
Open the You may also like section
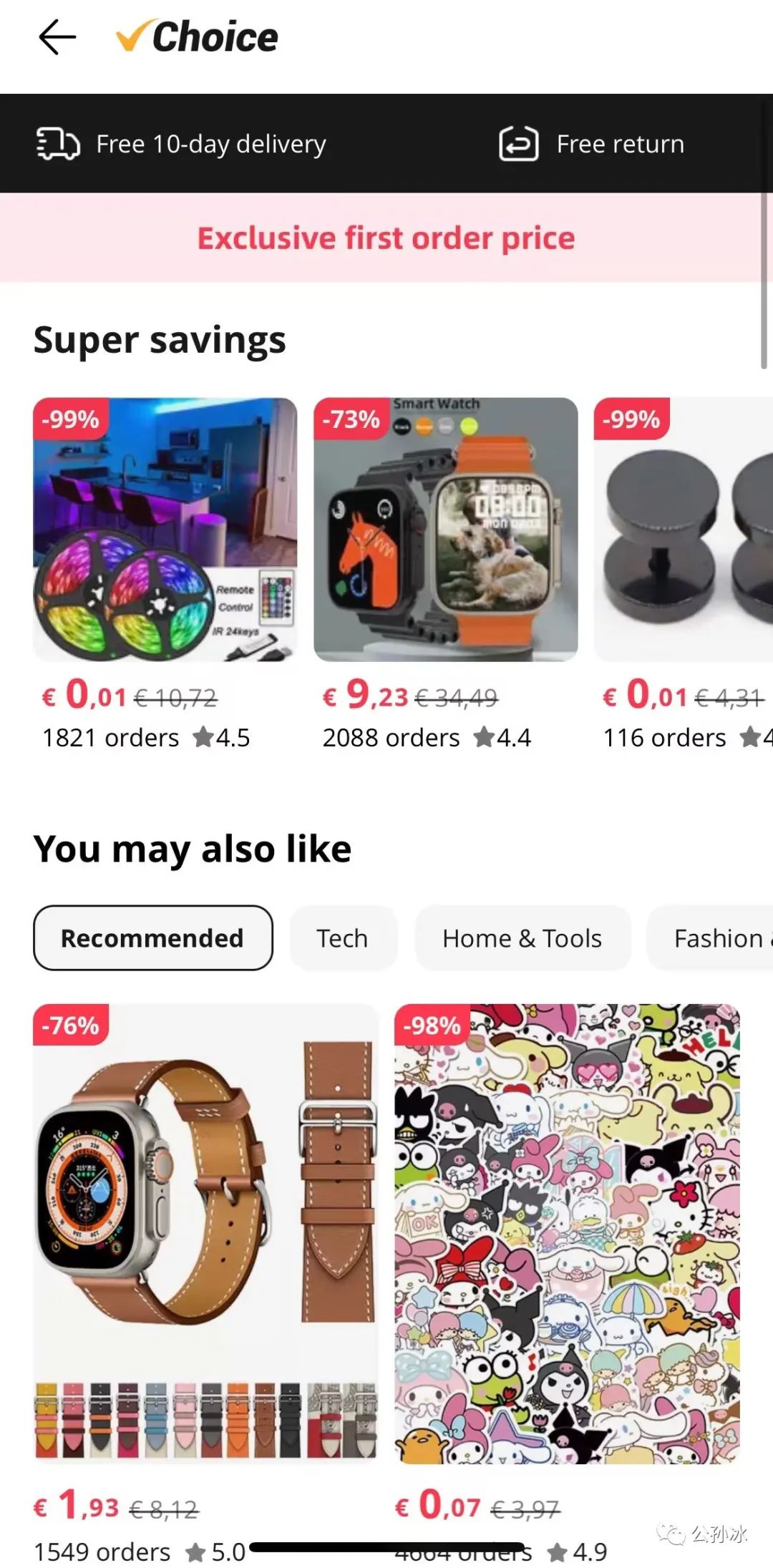(192, 847)
